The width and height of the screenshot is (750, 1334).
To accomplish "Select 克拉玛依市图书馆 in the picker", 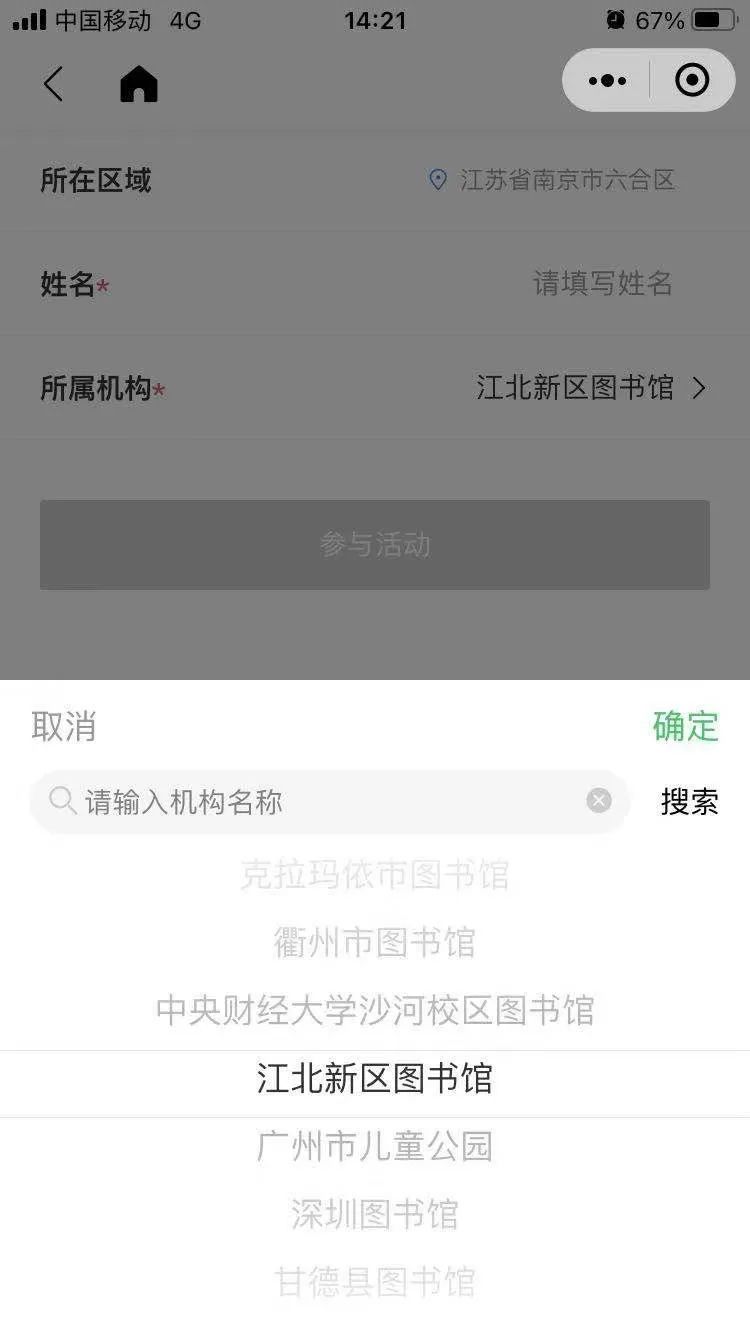I will pos(375,875).
